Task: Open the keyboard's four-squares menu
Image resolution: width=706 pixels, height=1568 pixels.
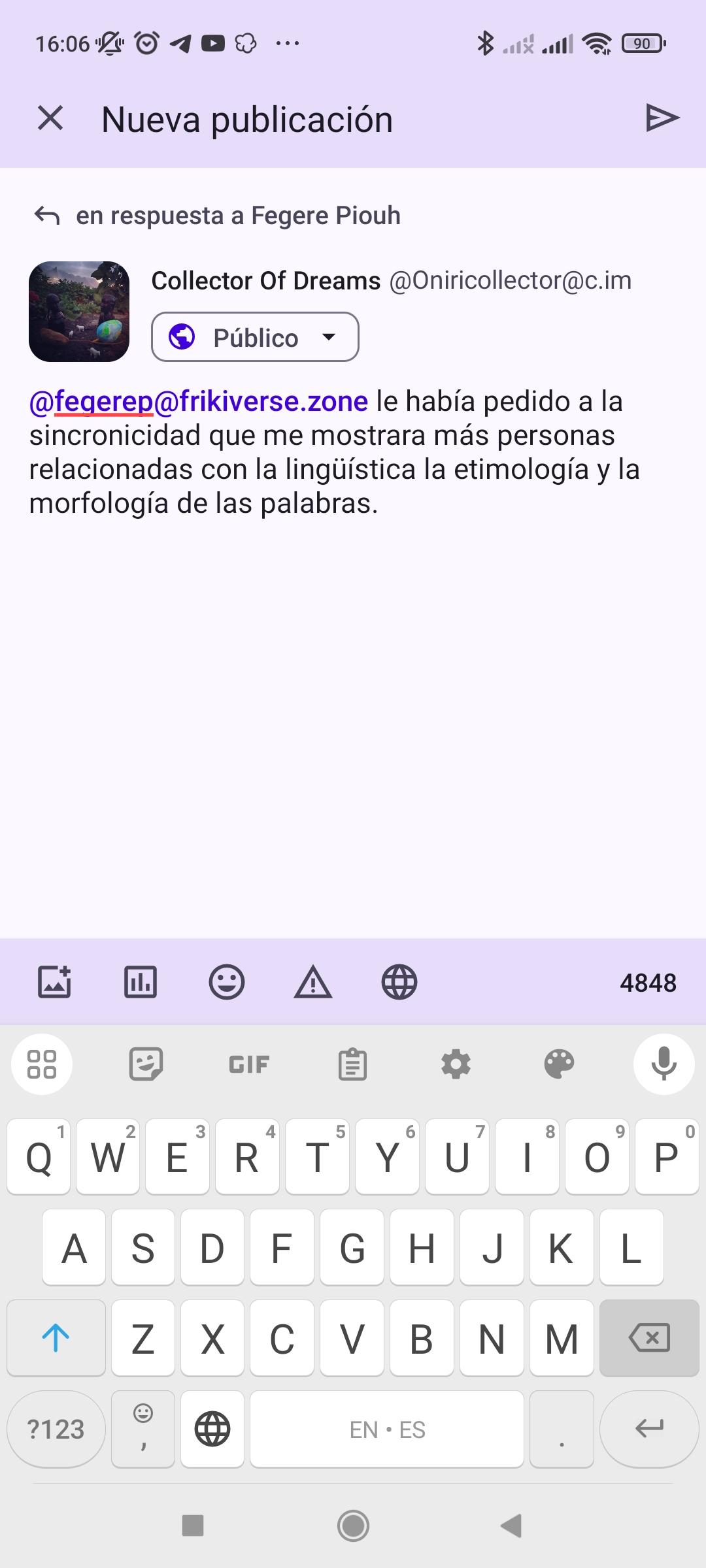Action: [x=42, y=1064]
